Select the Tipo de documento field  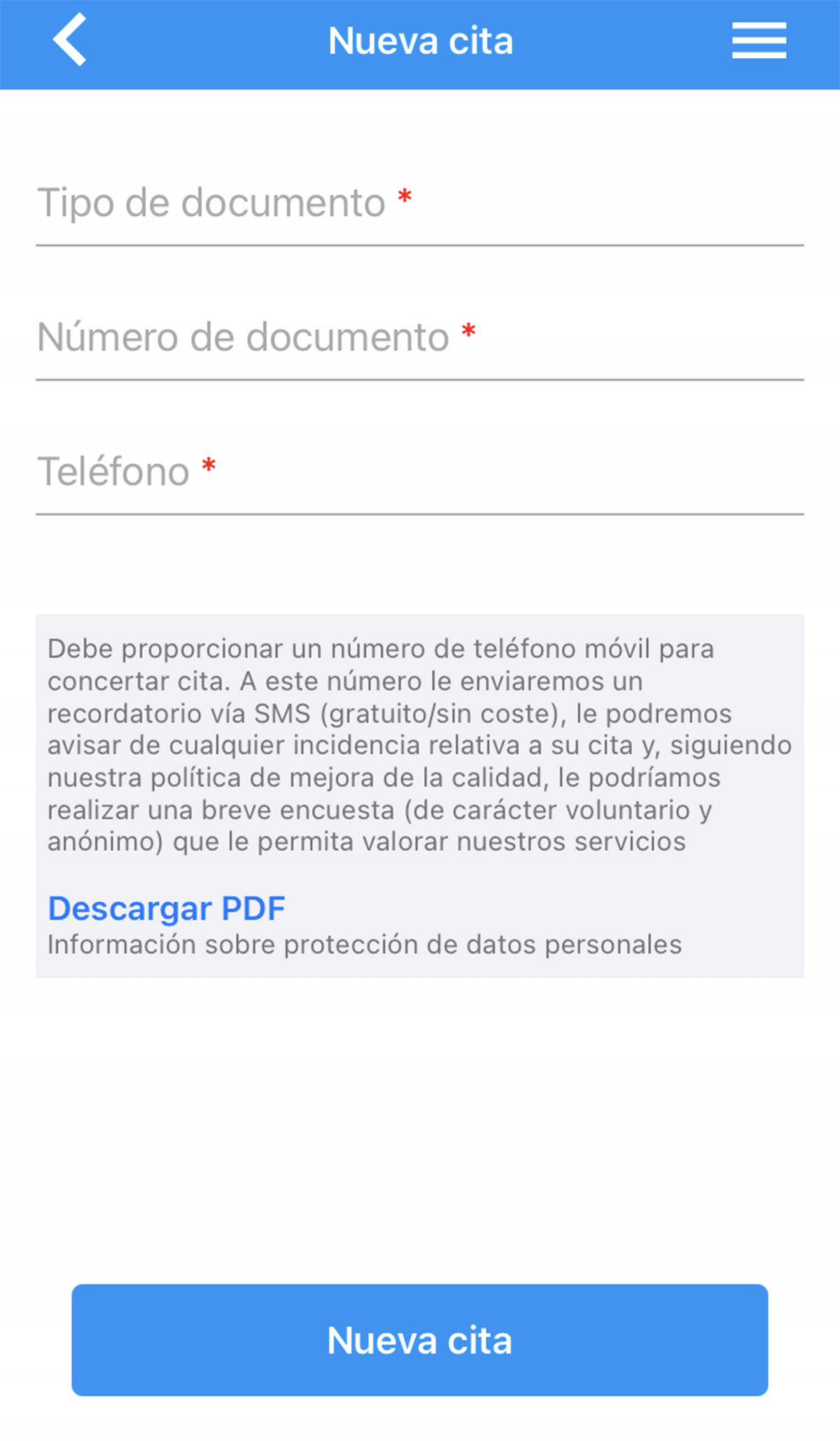click(x=419, y=204)
